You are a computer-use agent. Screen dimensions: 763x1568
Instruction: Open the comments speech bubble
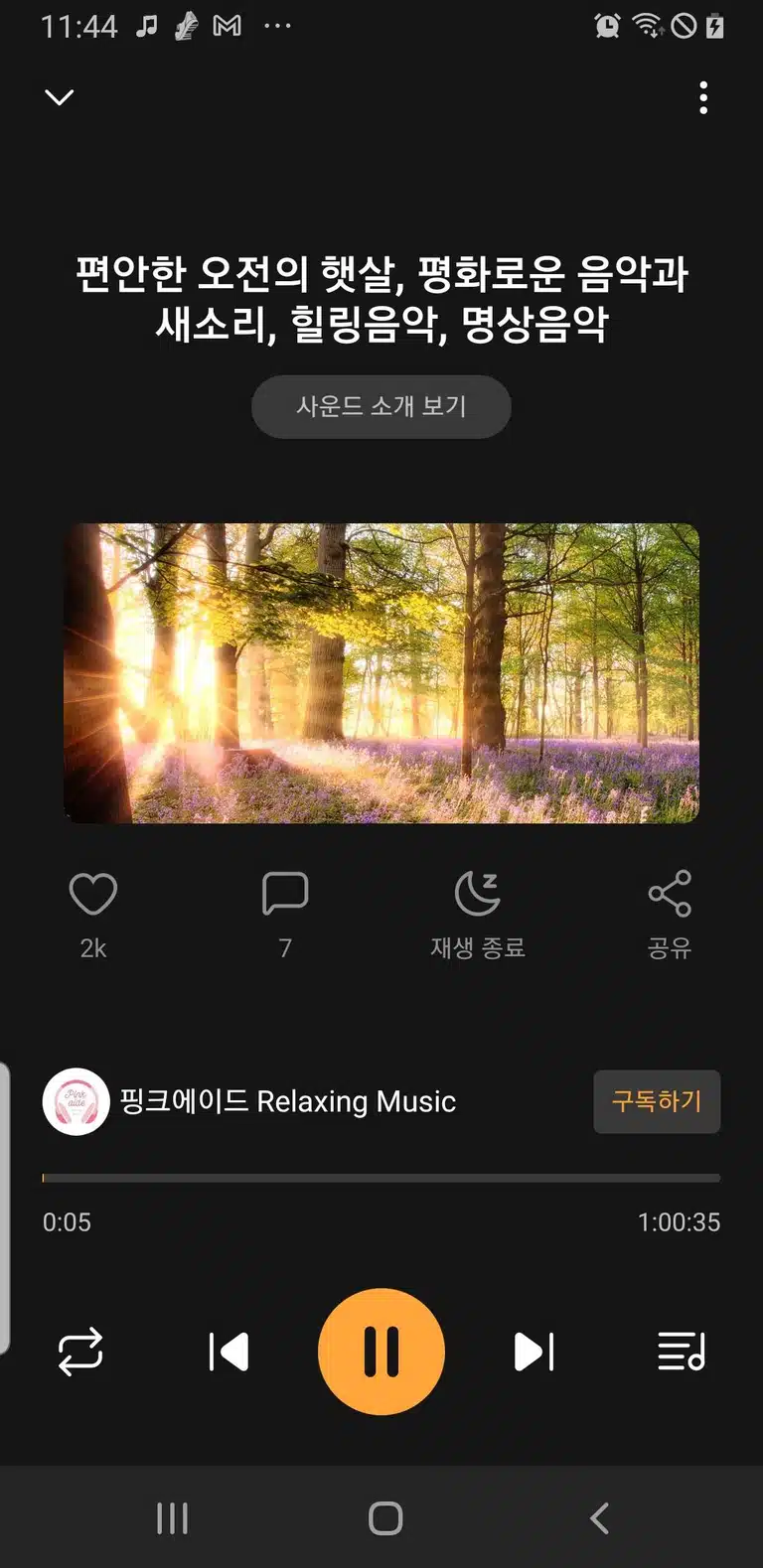pos(285,894)
